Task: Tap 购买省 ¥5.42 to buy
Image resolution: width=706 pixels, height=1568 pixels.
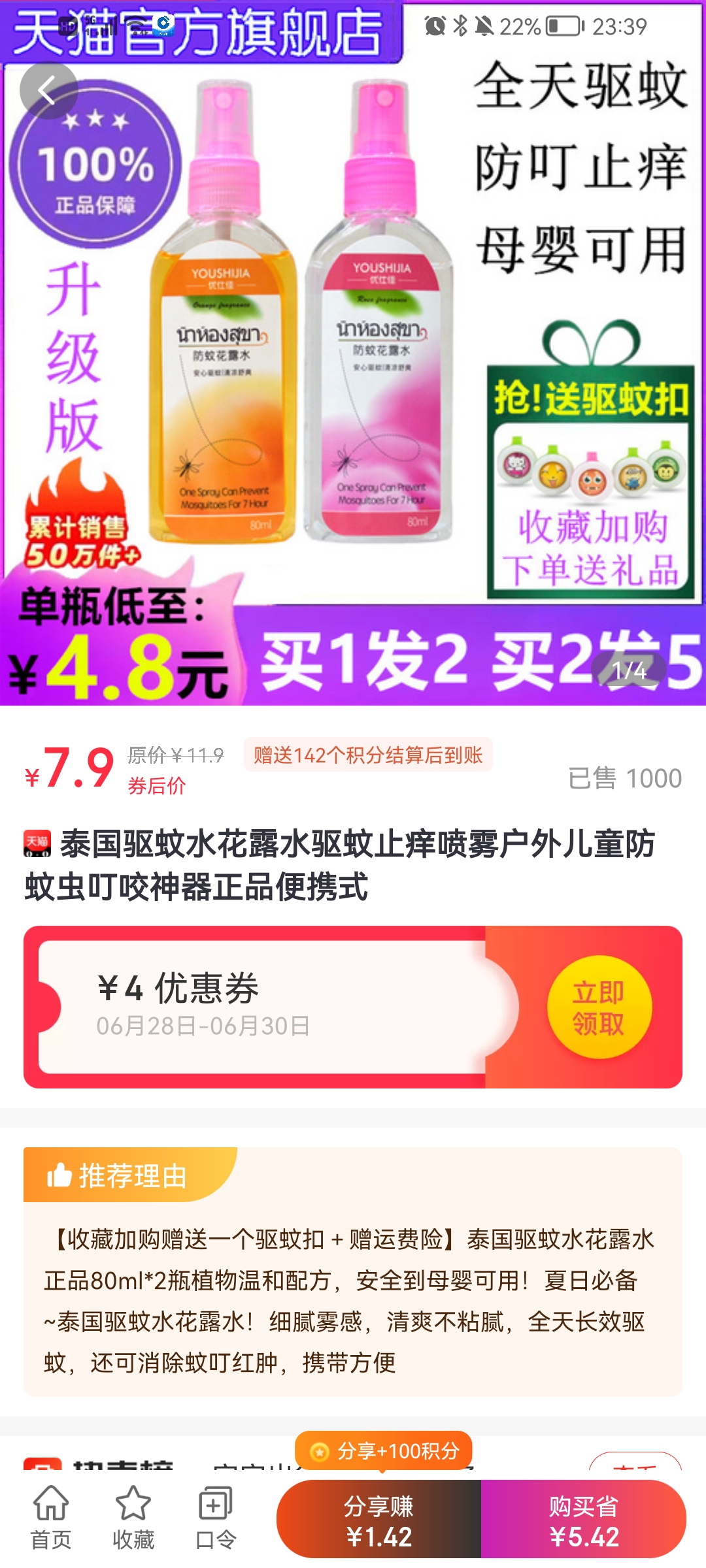Action: point(584,1521)
